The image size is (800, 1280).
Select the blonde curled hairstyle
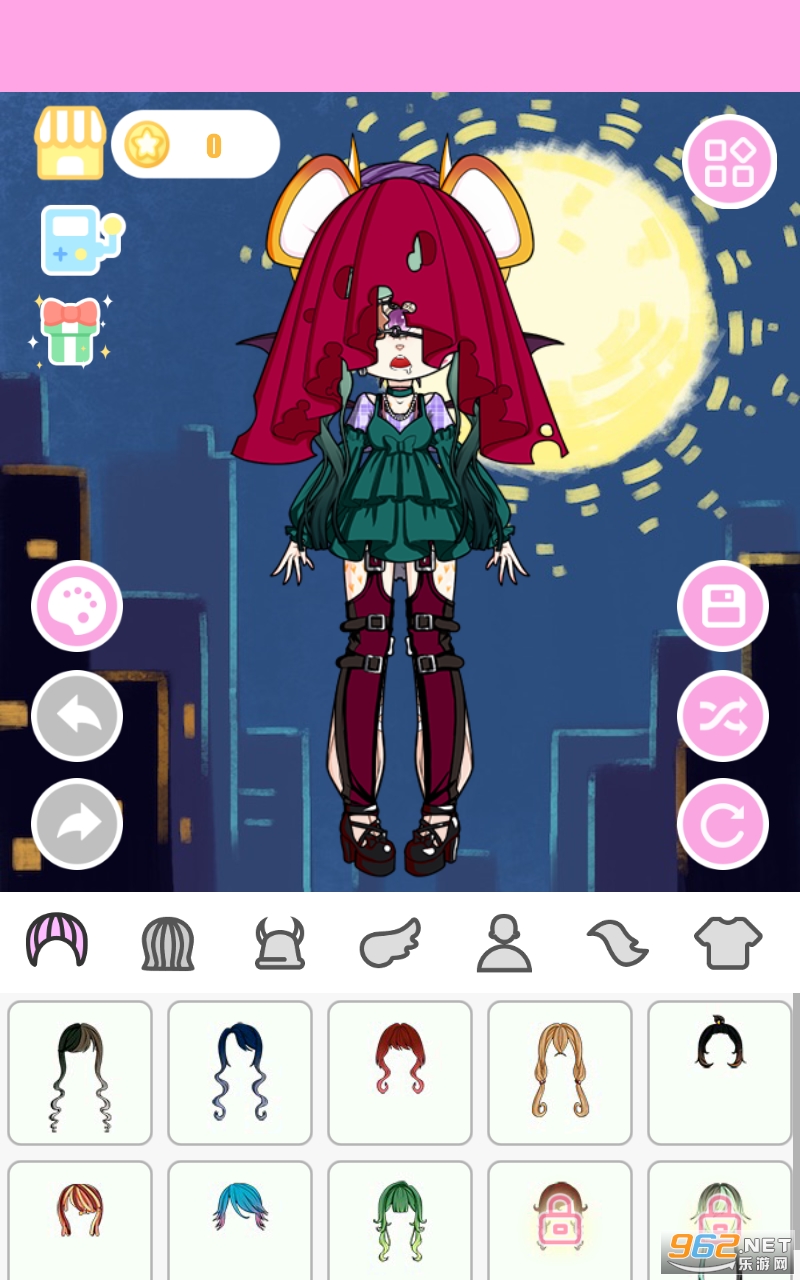(x=560, y=1073)
